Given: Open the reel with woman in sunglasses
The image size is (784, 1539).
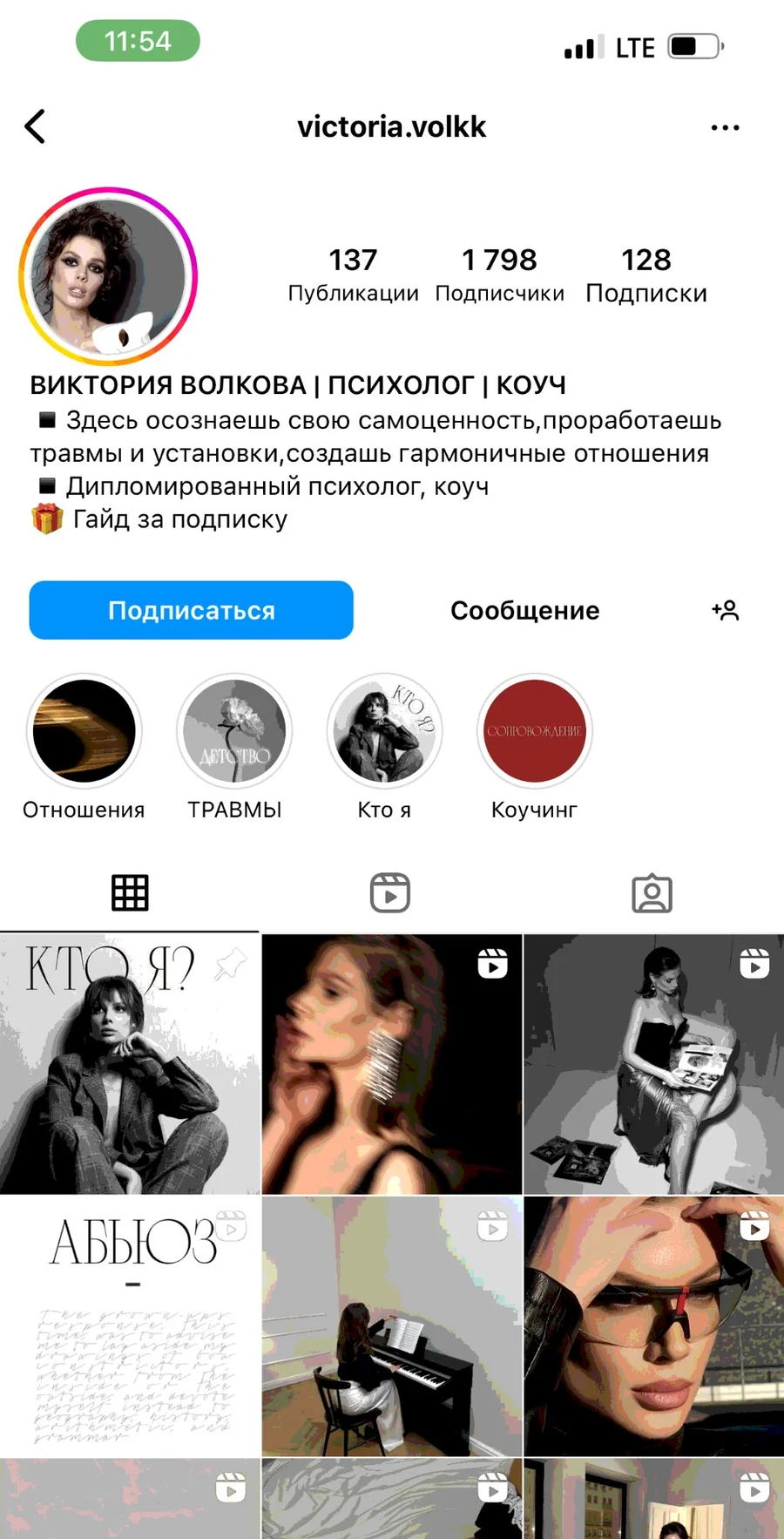Looking at the screenshot, I should point(654,1326).
